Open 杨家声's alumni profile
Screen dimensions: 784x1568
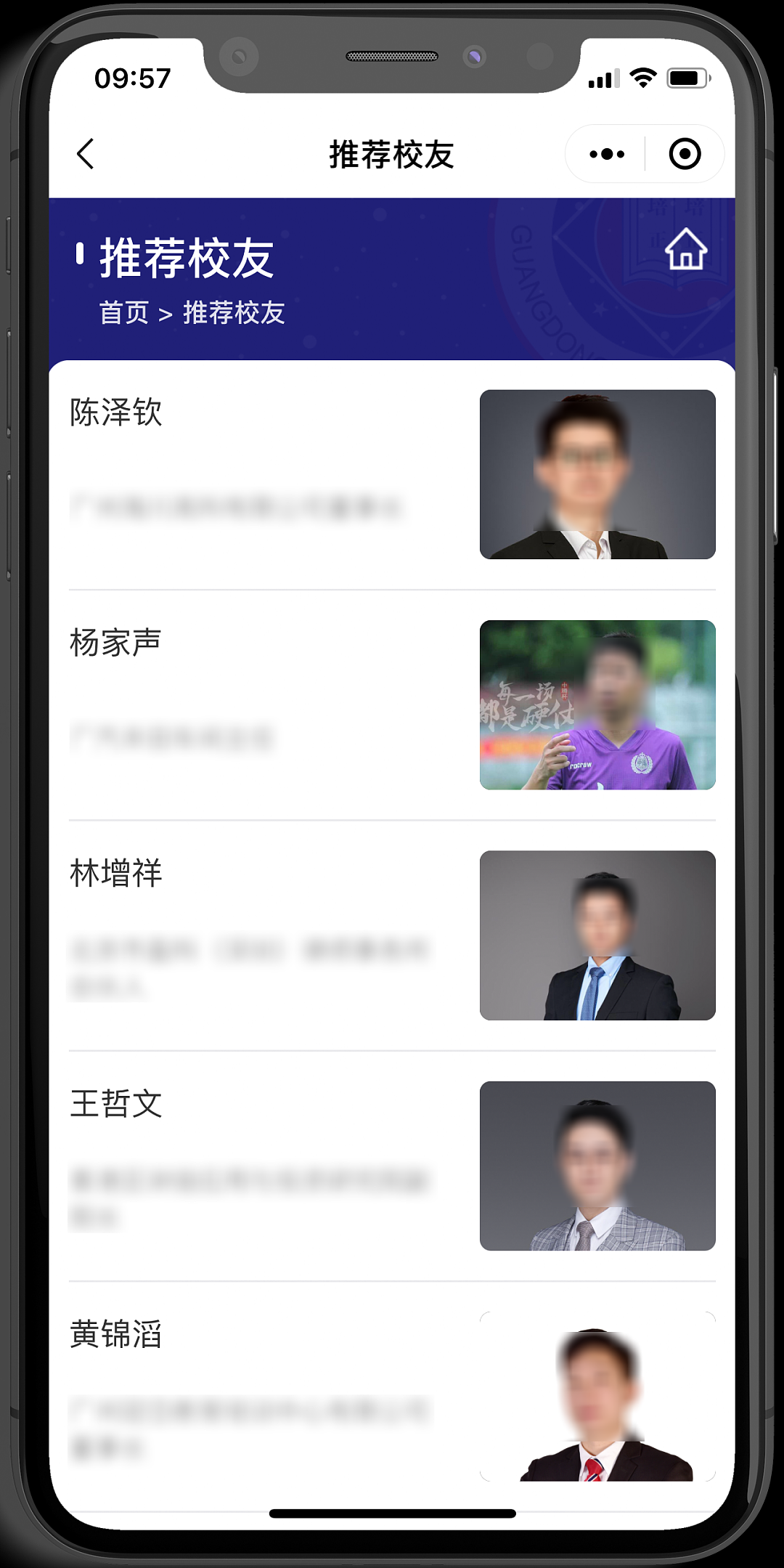pos(116,643)
